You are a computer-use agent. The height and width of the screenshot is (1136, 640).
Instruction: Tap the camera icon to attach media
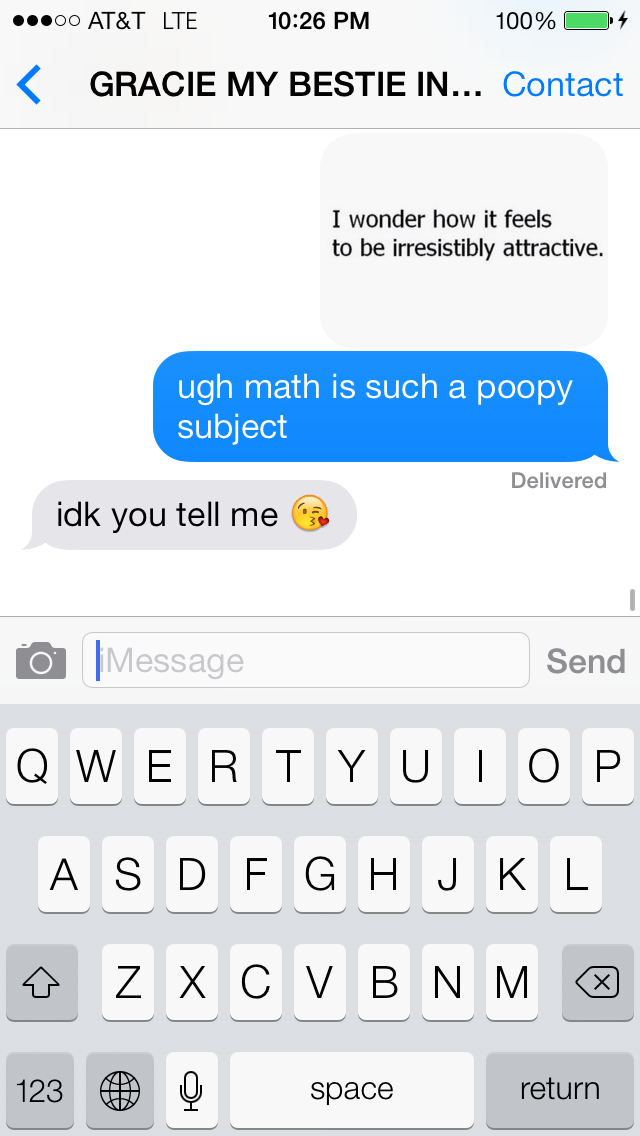41,661
